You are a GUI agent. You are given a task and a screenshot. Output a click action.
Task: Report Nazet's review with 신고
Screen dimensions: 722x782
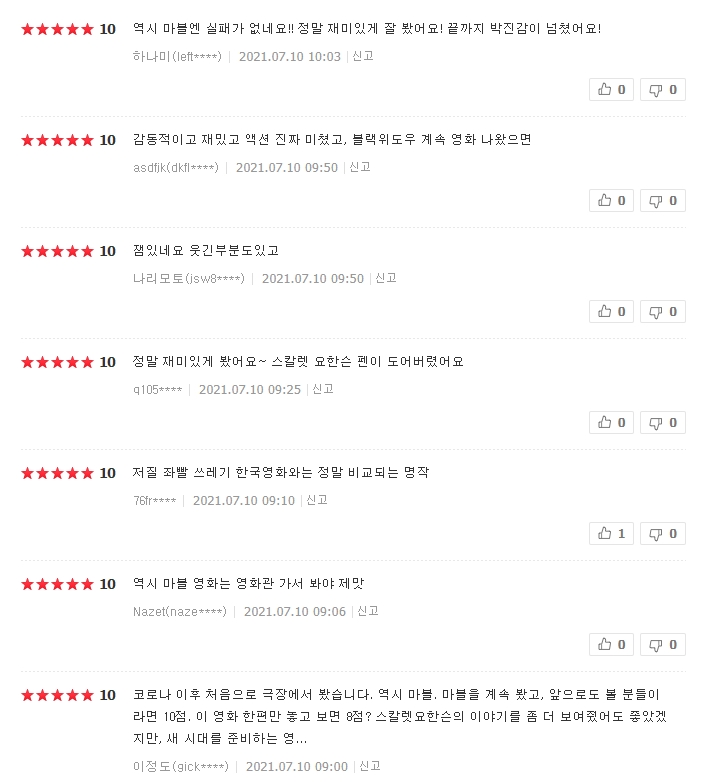[x=368, y=612]
